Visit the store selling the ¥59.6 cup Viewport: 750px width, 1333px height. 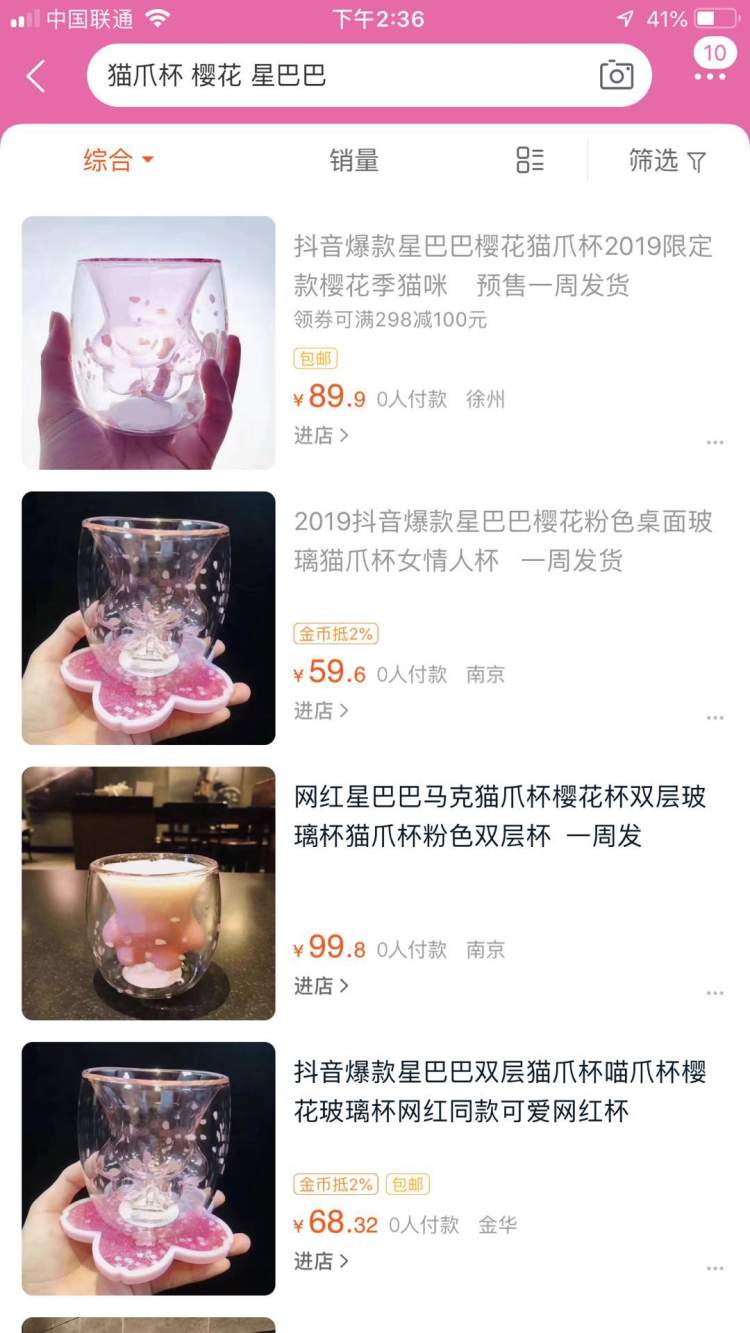(321, 710)
